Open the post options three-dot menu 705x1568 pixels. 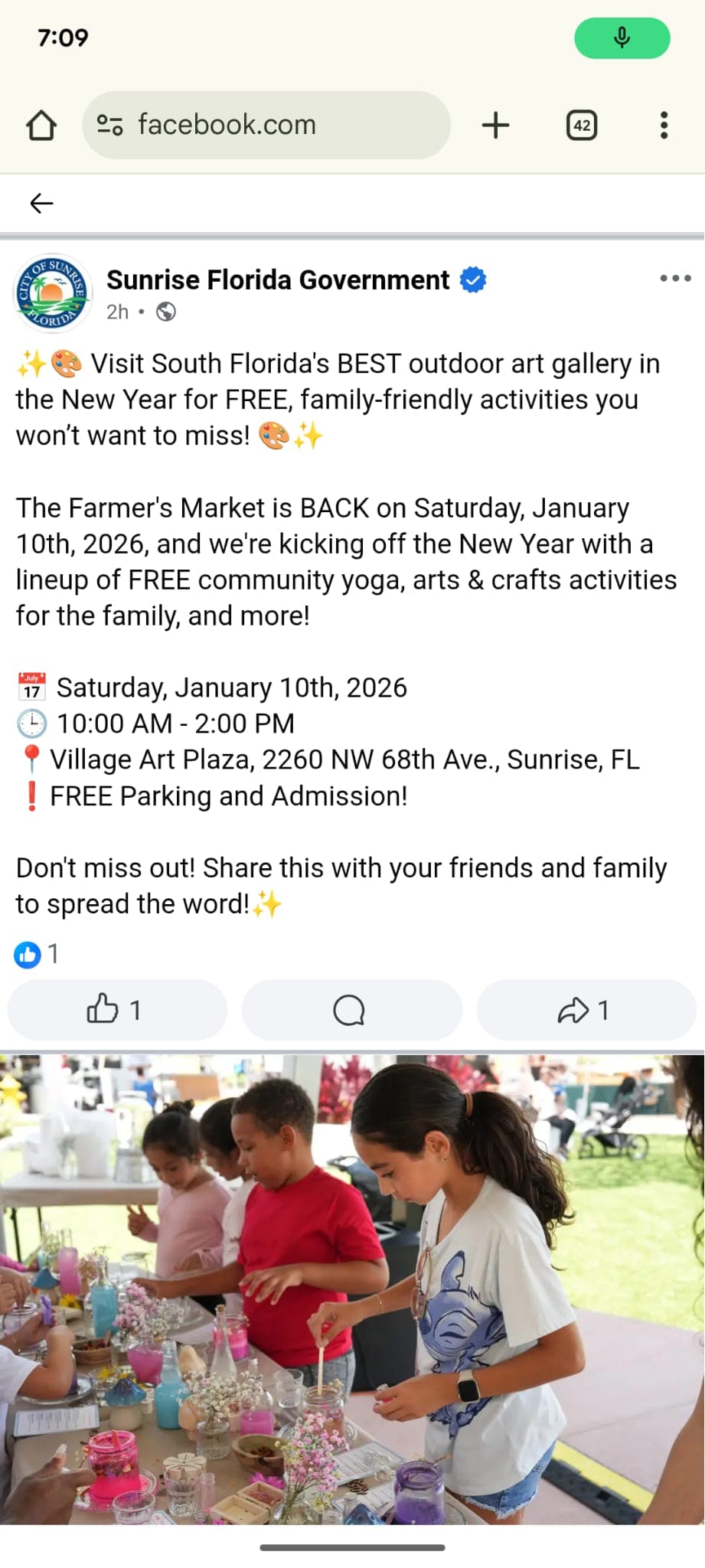(x=675, y=278)
